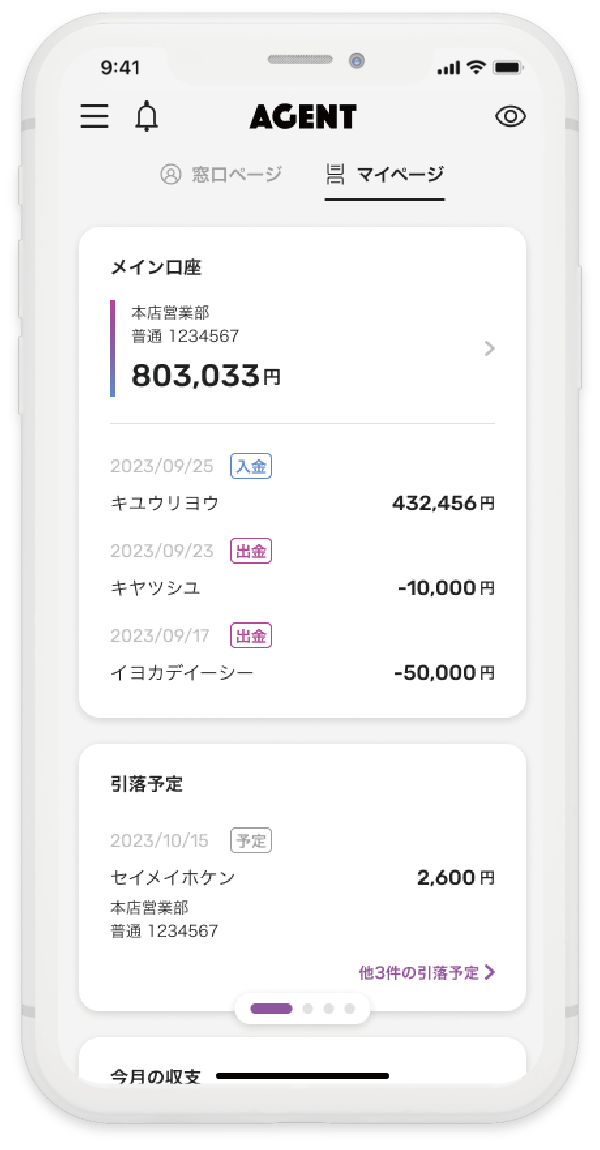Open the notifications bell

(x=147, y=117)
